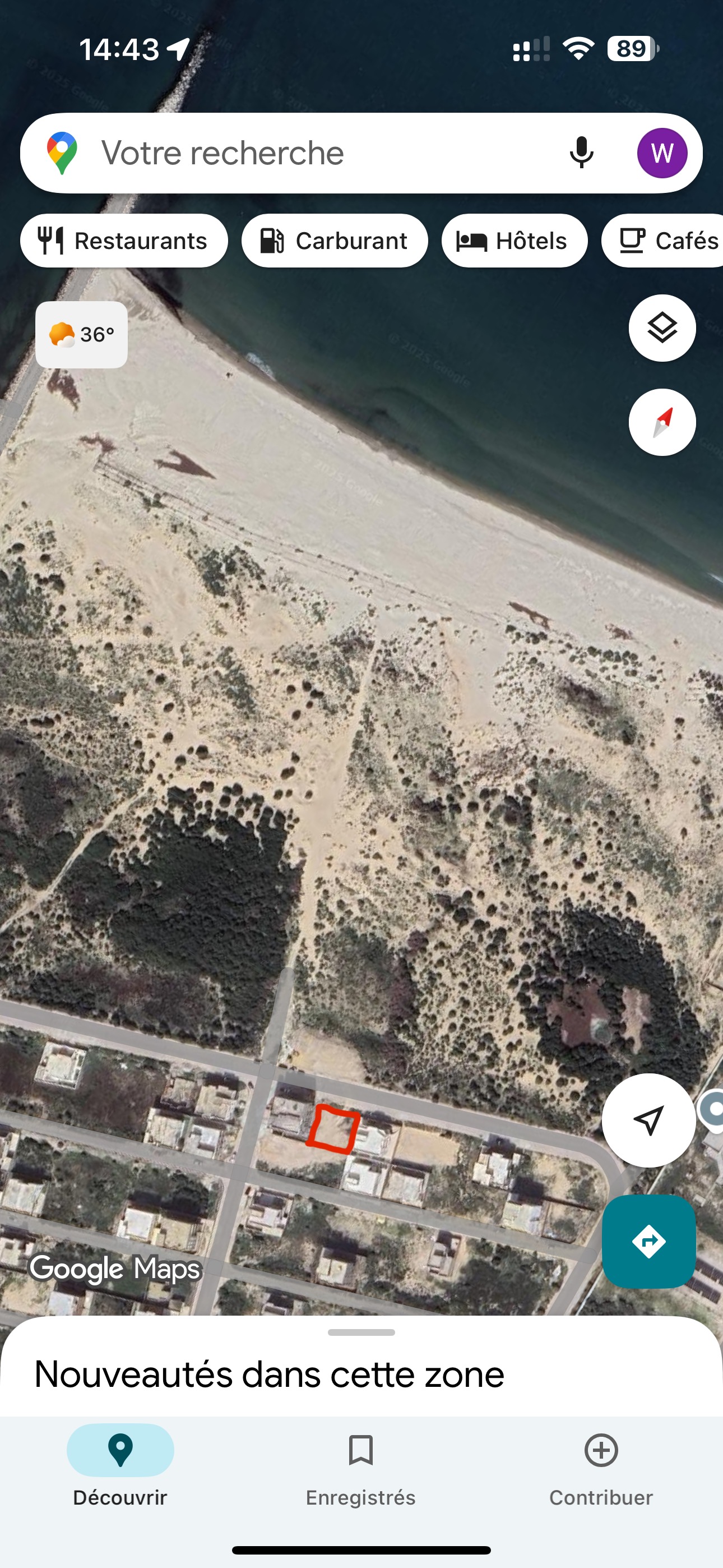Filter the map by Hôtels

tap(515, 241)
